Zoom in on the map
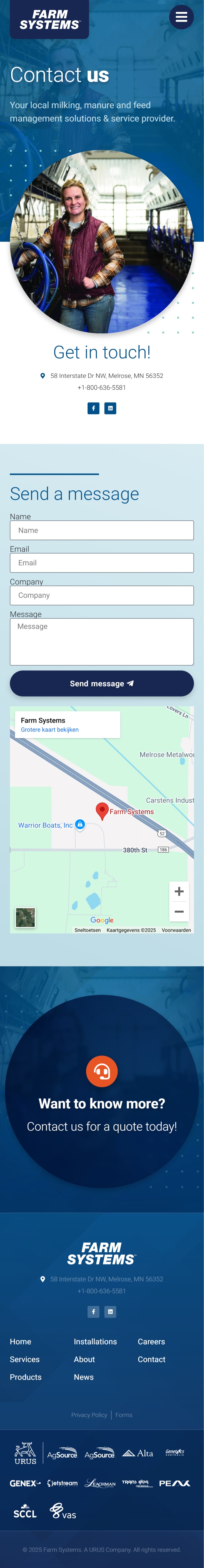204x1568 pixels. (179, 891)
